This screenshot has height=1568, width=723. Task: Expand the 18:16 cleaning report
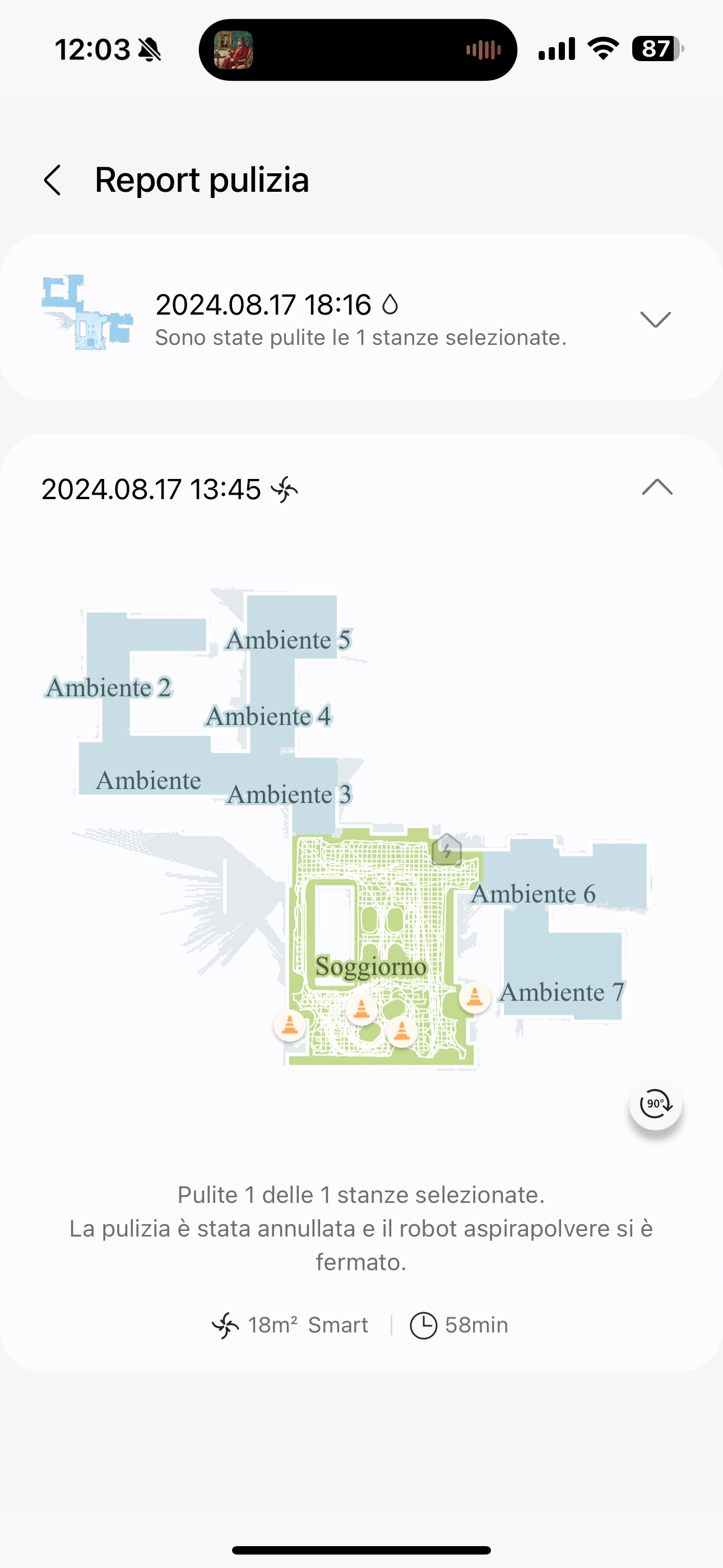click(x=655, y=319)
